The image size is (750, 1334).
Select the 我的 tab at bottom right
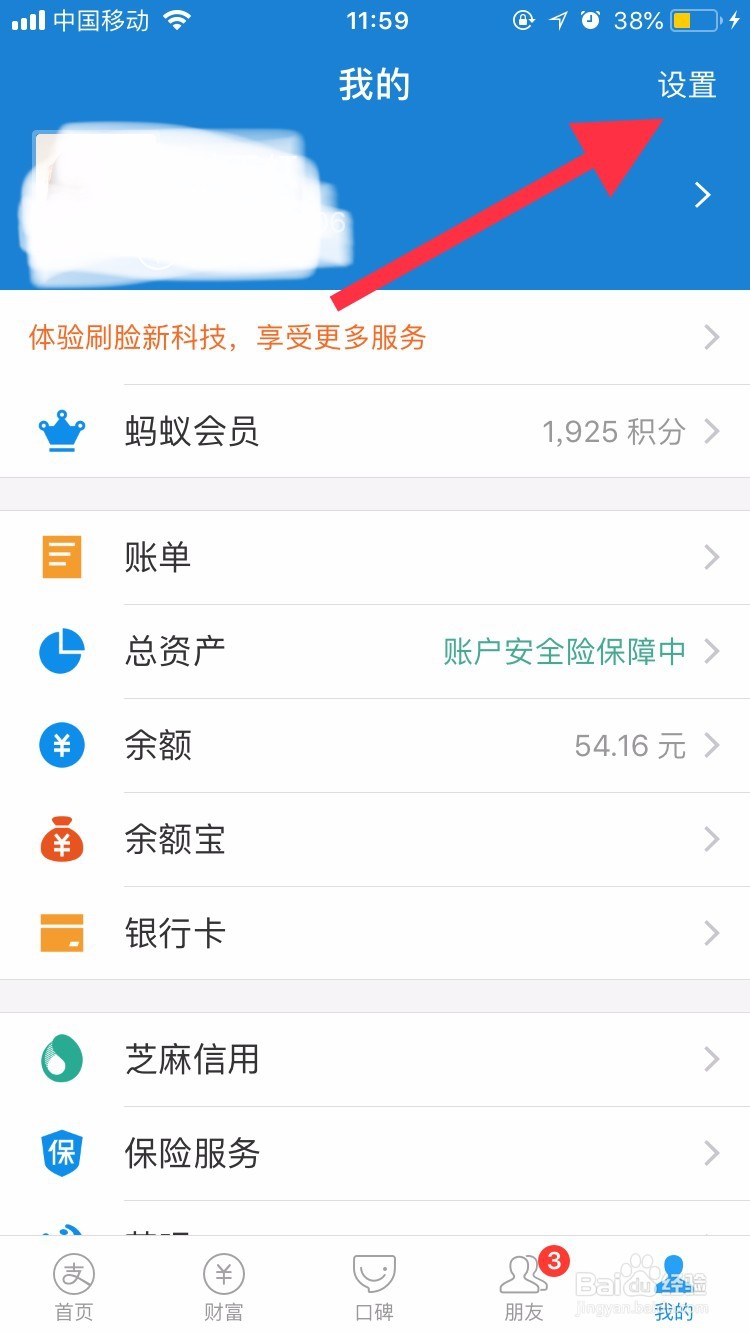[x=675, y=1285]
